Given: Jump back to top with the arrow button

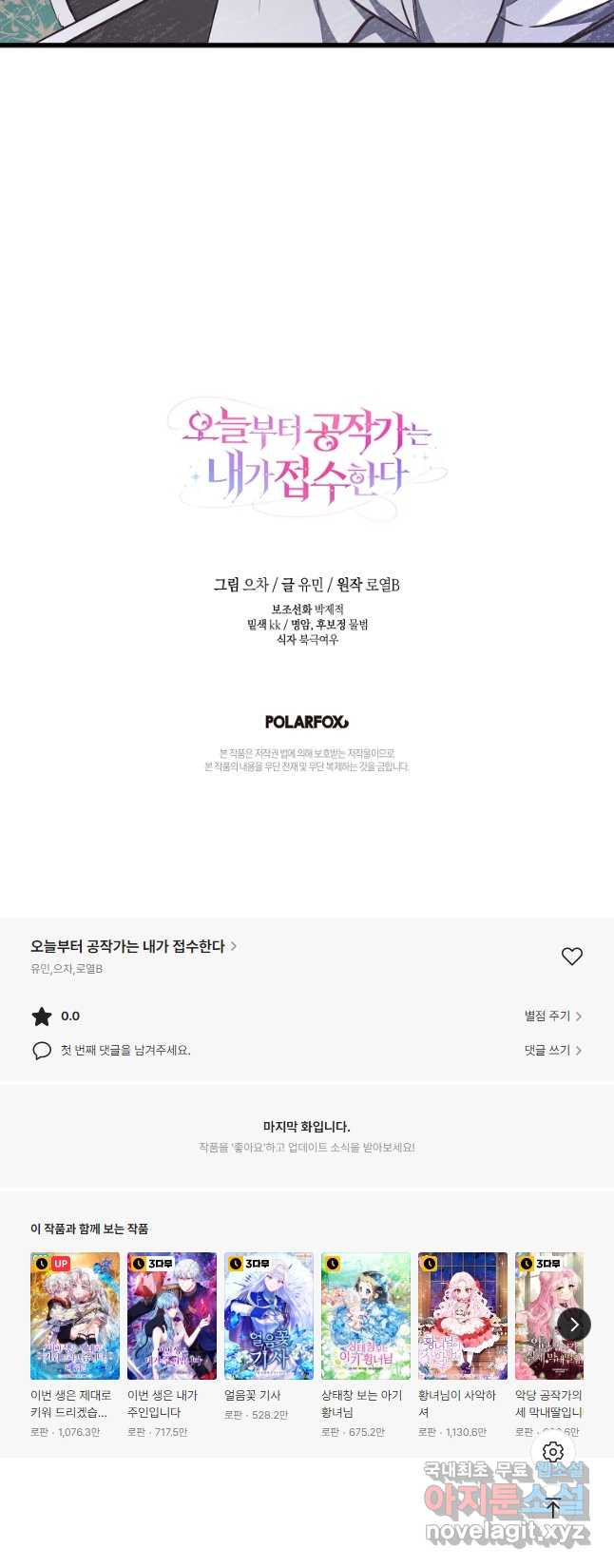Looking at the screenshot, I should pyautogui.click(x=553, y=1507).
